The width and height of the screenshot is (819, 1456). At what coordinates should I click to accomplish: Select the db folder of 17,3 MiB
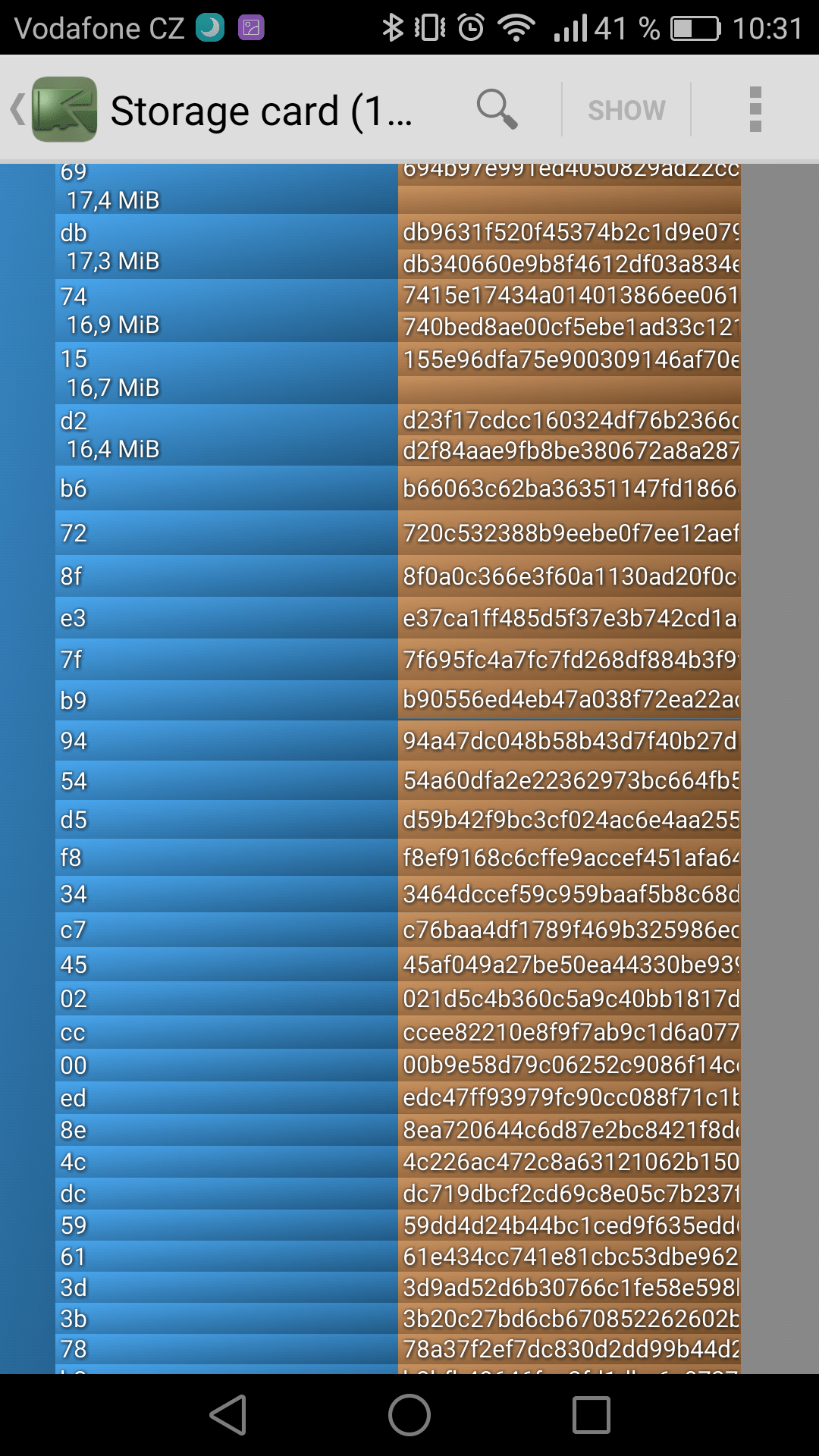tap(226, 246)
